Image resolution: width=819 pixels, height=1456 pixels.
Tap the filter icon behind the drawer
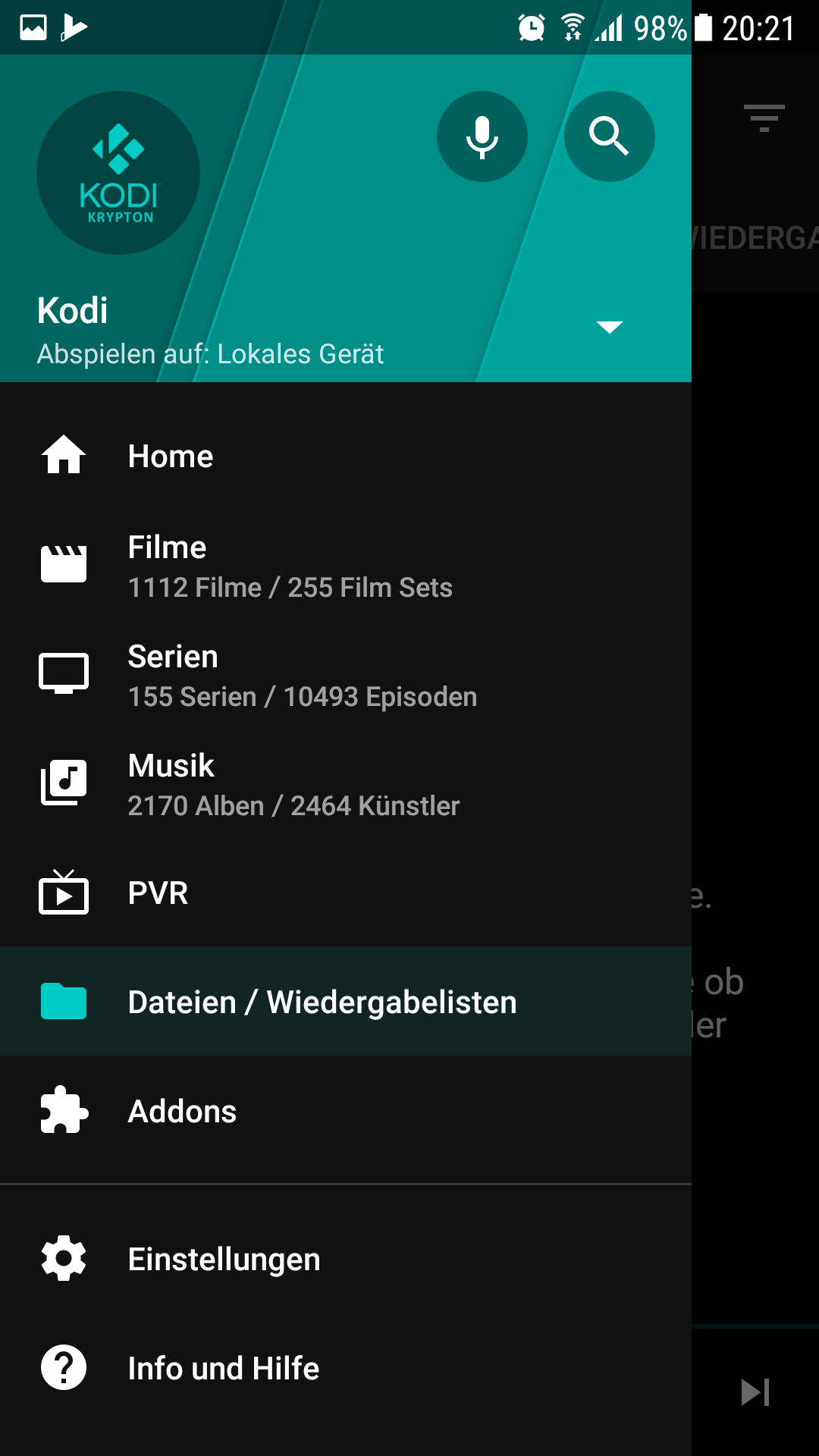coord(764,118)
